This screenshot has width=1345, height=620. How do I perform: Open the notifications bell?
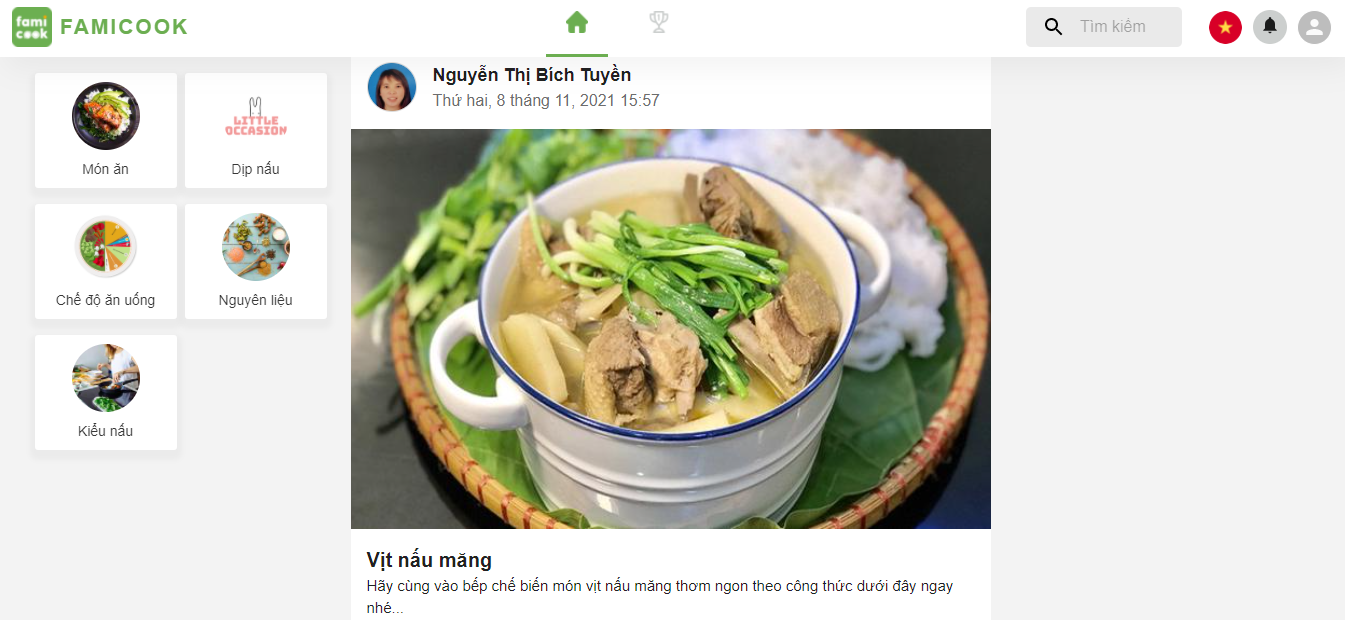pos(1270,27)
